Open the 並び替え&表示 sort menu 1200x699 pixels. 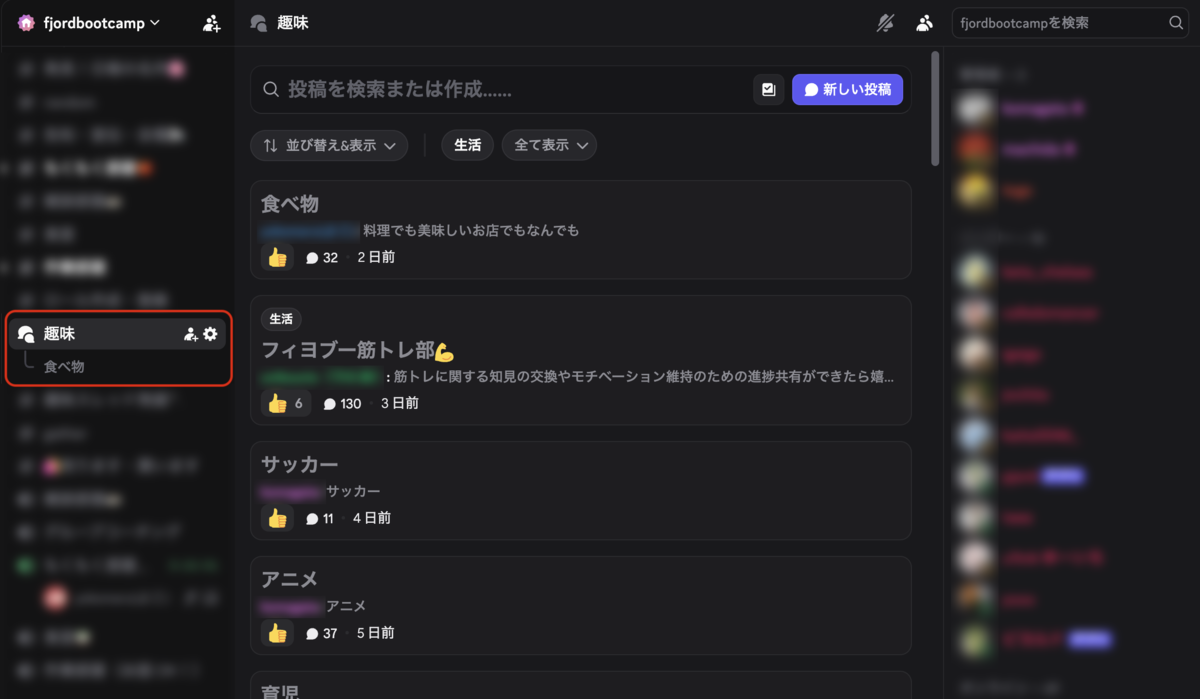pyautogui.click(x=329, y=145)
